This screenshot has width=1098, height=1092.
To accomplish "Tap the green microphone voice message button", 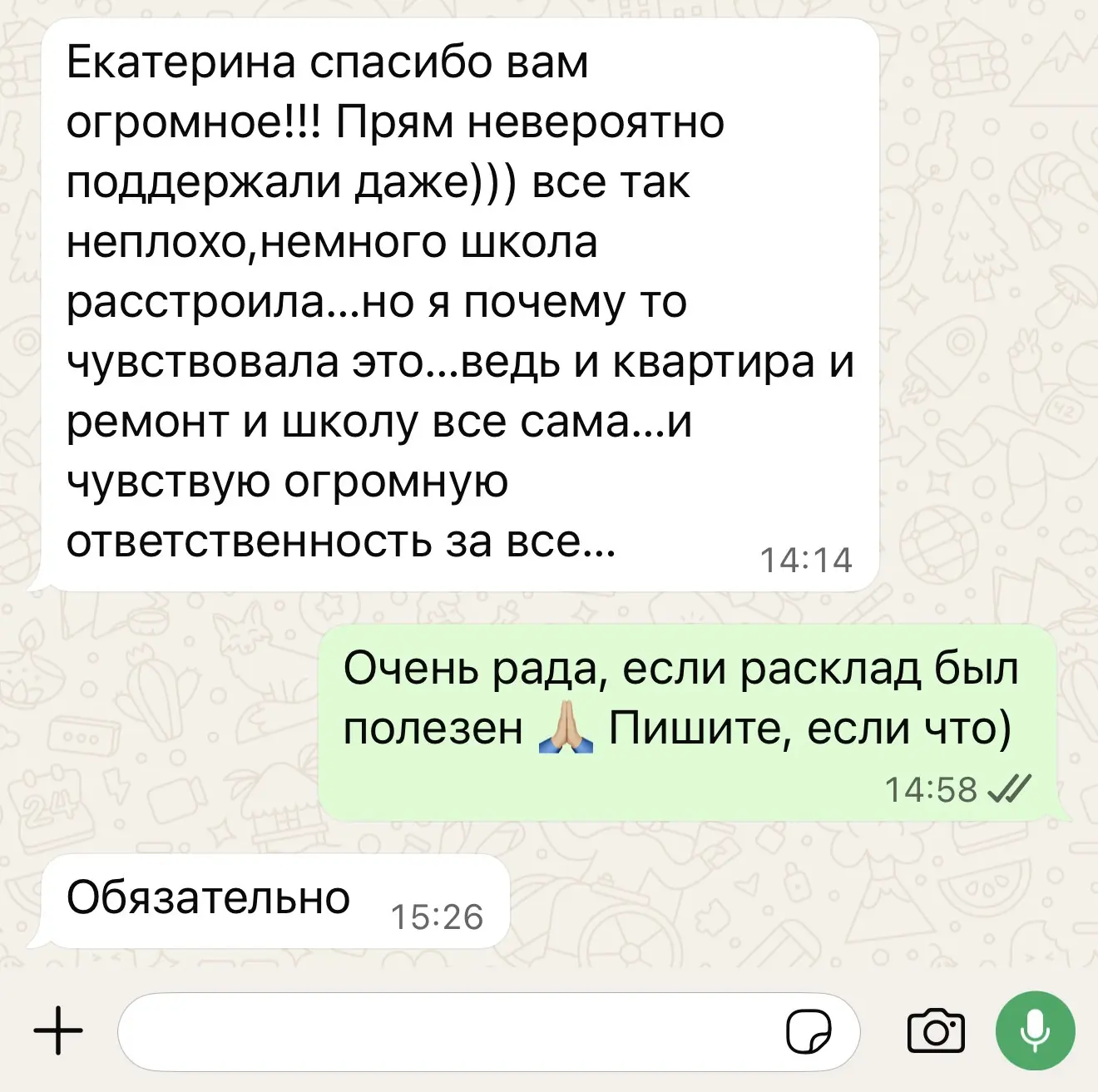I will pos(1036,1031).
